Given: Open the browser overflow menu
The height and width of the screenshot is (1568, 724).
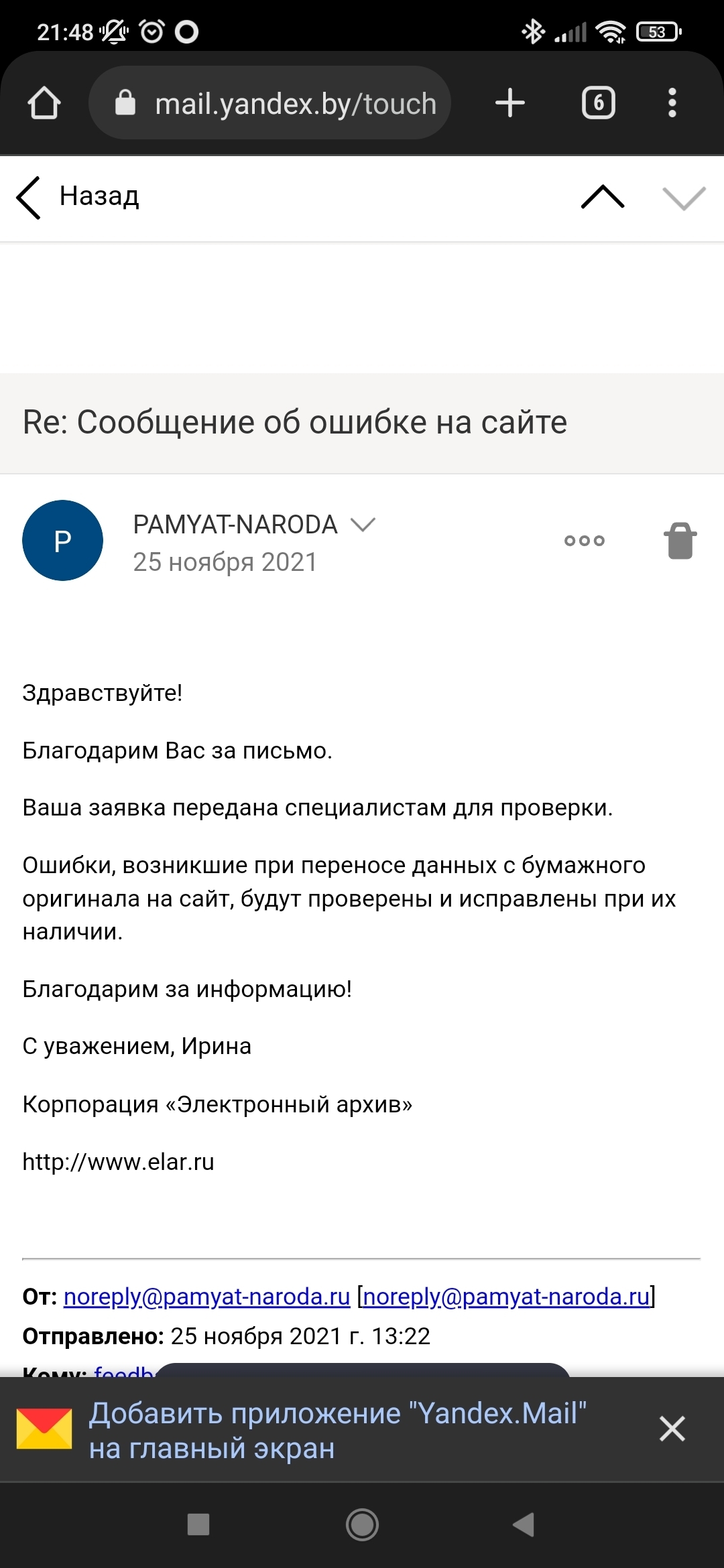Looking at the screenshot, I should pos(672,103).
